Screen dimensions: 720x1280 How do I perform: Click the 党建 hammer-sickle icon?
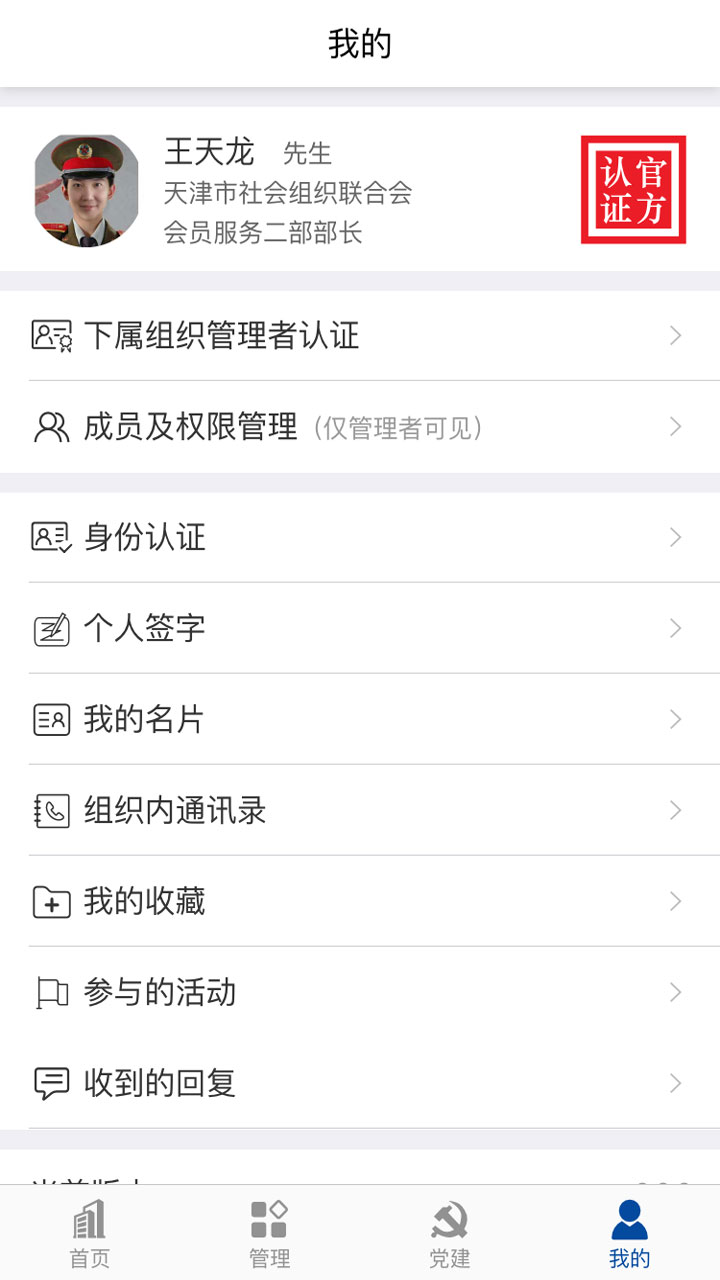pos(450,1222)
